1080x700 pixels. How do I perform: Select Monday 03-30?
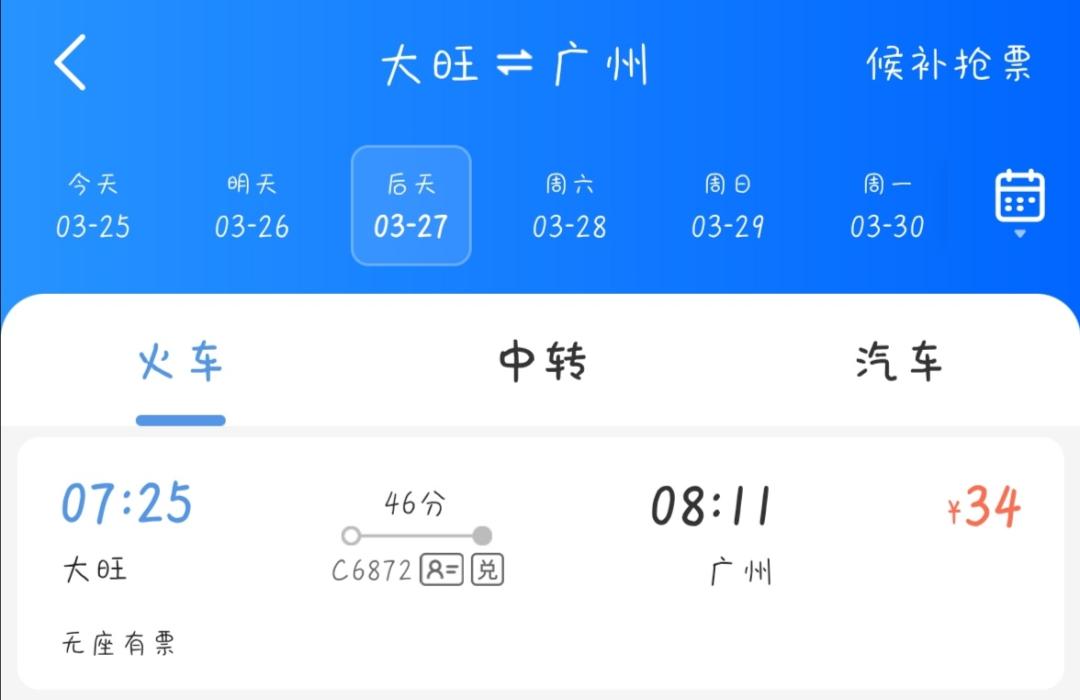(x=887, y=207)
